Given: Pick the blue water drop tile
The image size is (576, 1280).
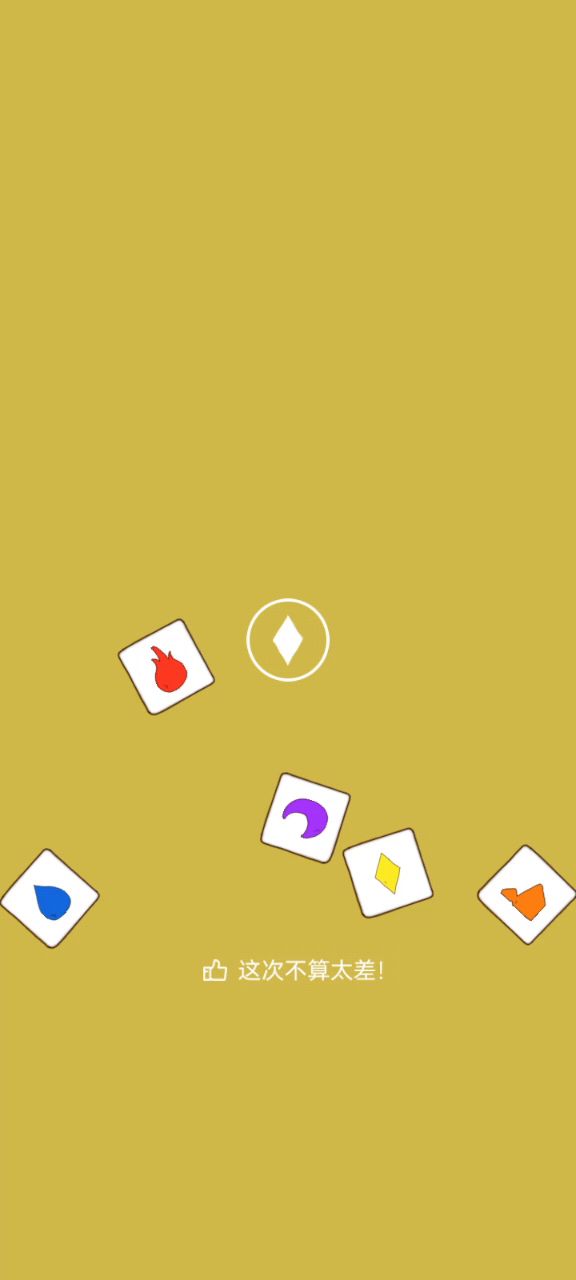Looking at the screenshot, I should point(50,899).
